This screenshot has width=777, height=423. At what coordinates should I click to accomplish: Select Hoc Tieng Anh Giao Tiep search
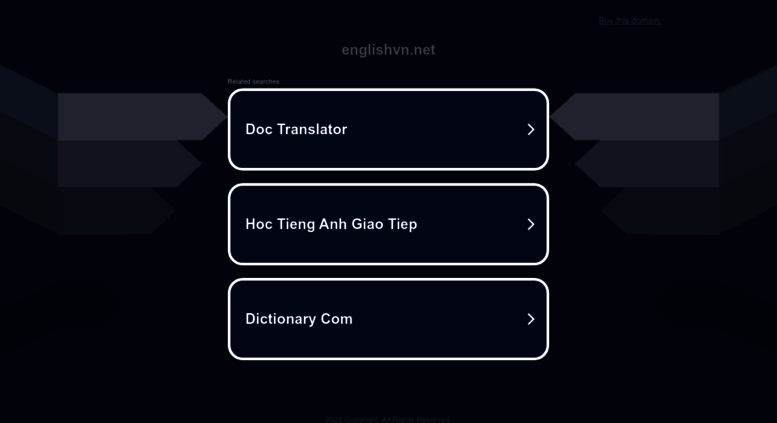pos(388,224)
